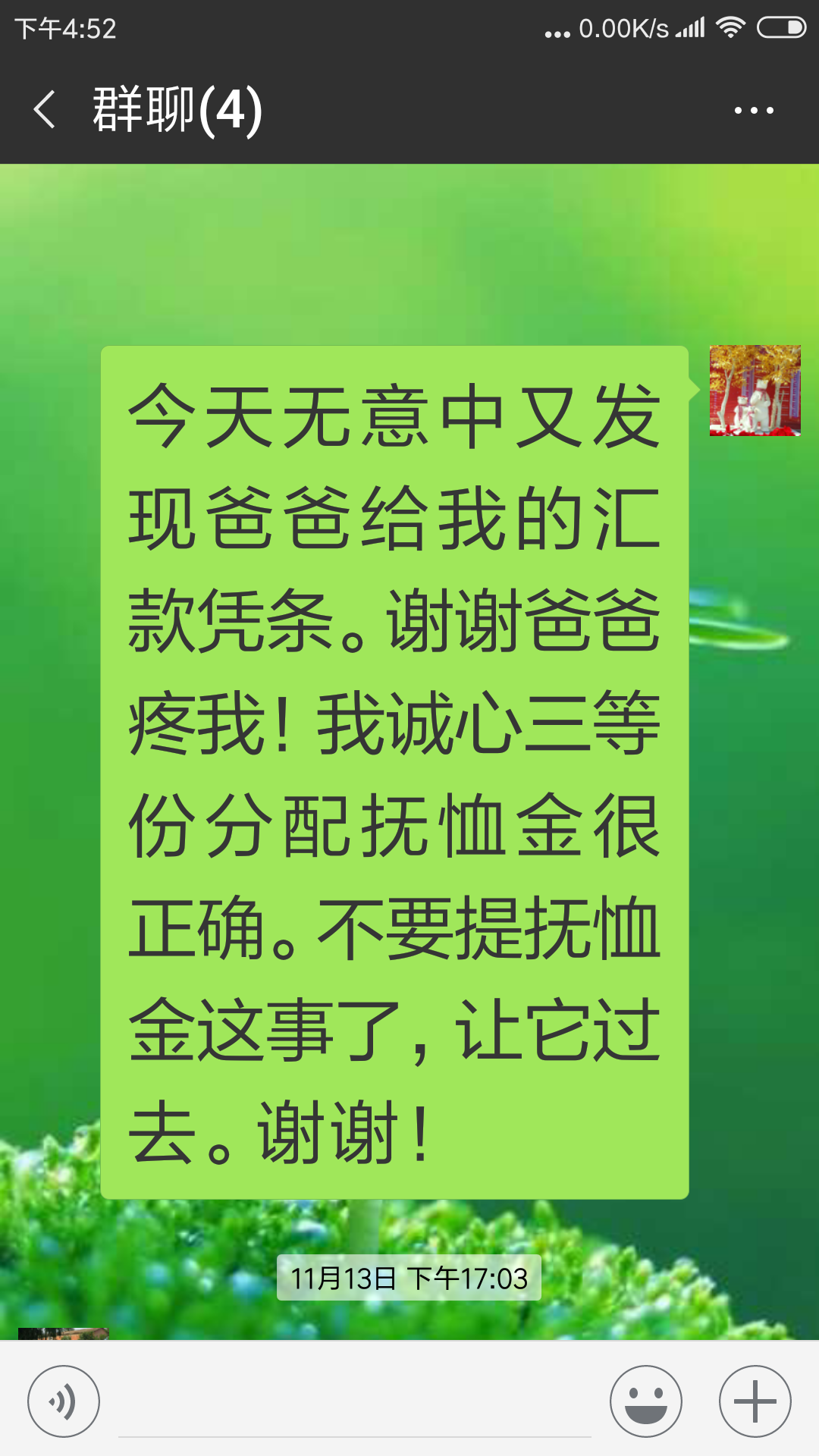This screenshot has height=1456, width=819.
Task: Open the emoji picker
Action: click(646, 1401)
